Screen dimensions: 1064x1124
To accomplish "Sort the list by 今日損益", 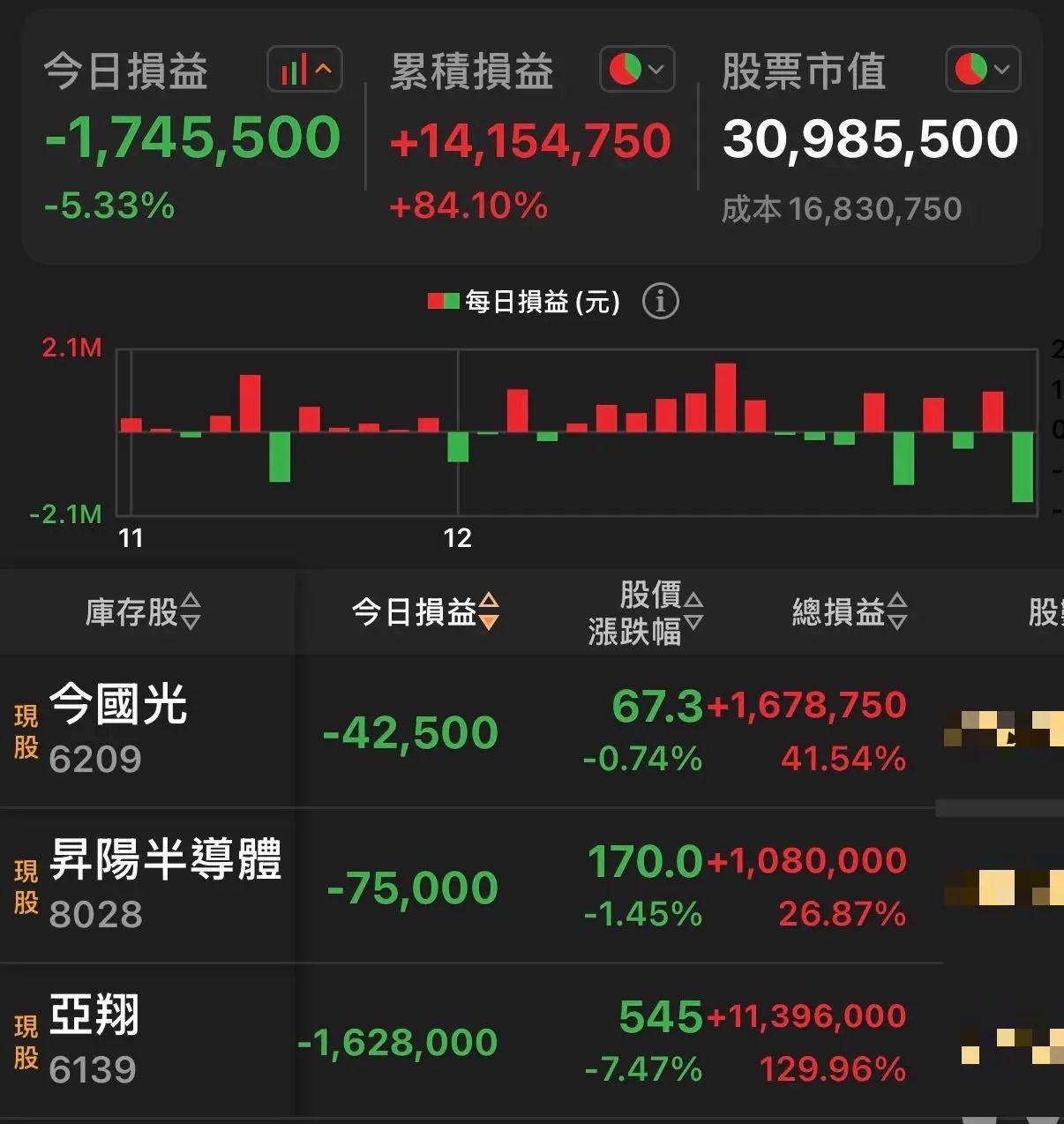I will pyautogui.click(x=425, y=611).
